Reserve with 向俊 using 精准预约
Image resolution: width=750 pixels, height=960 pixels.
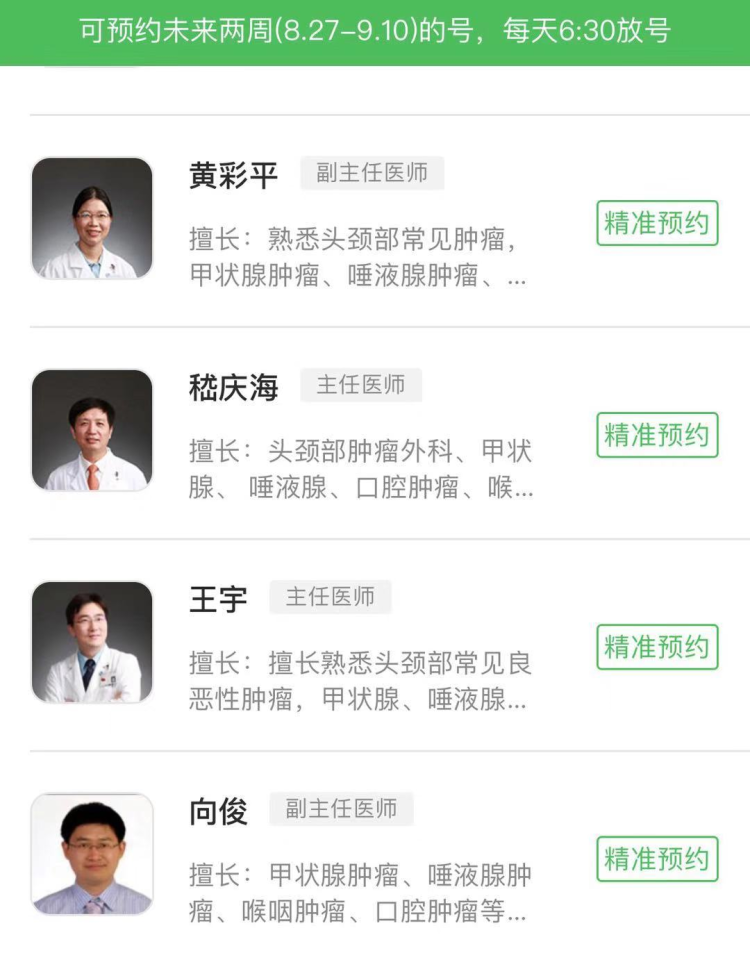(x=657, y=859)
